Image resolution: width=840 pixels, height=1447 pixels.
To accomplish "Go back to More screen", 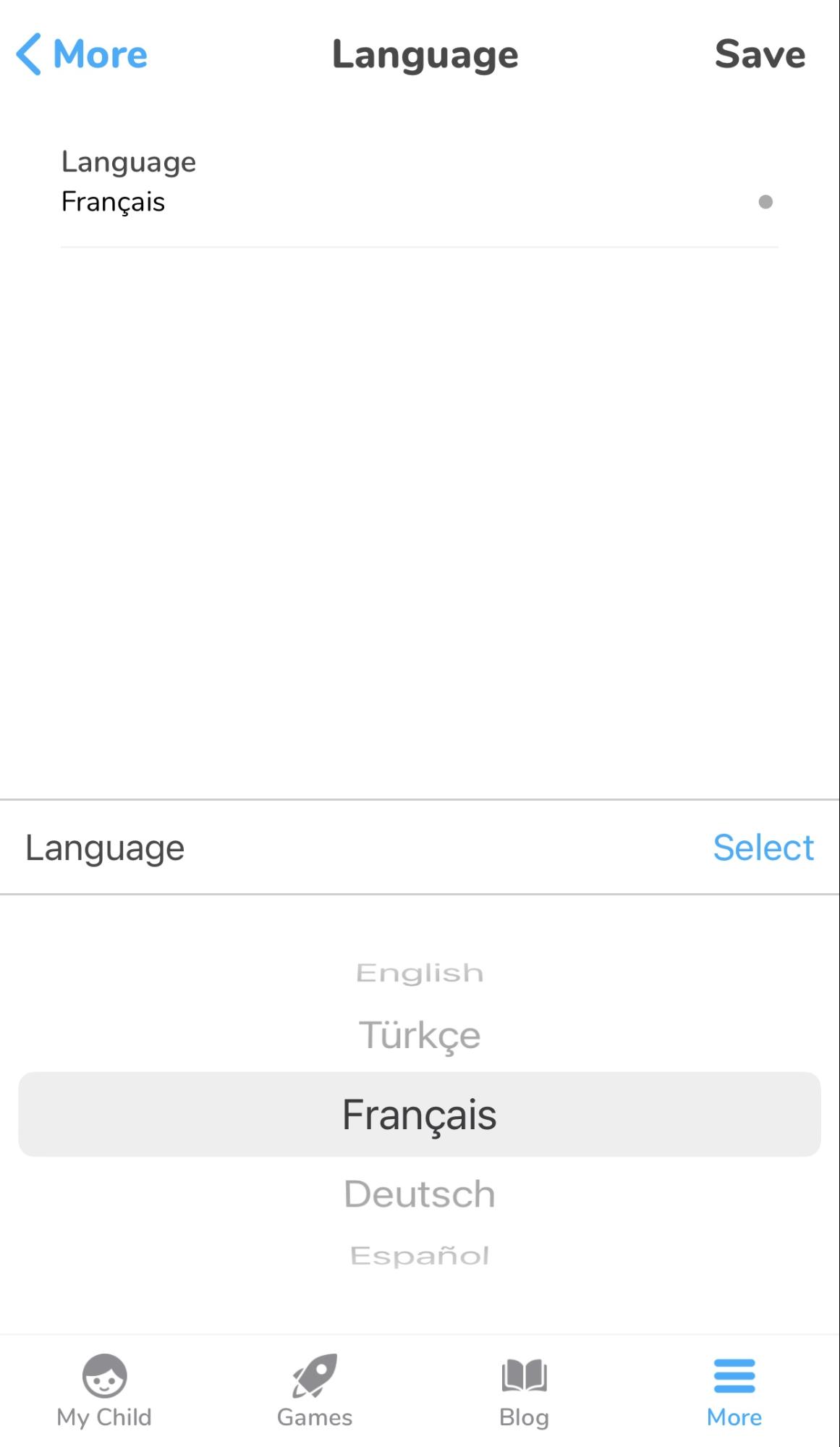I will (82, 54).
